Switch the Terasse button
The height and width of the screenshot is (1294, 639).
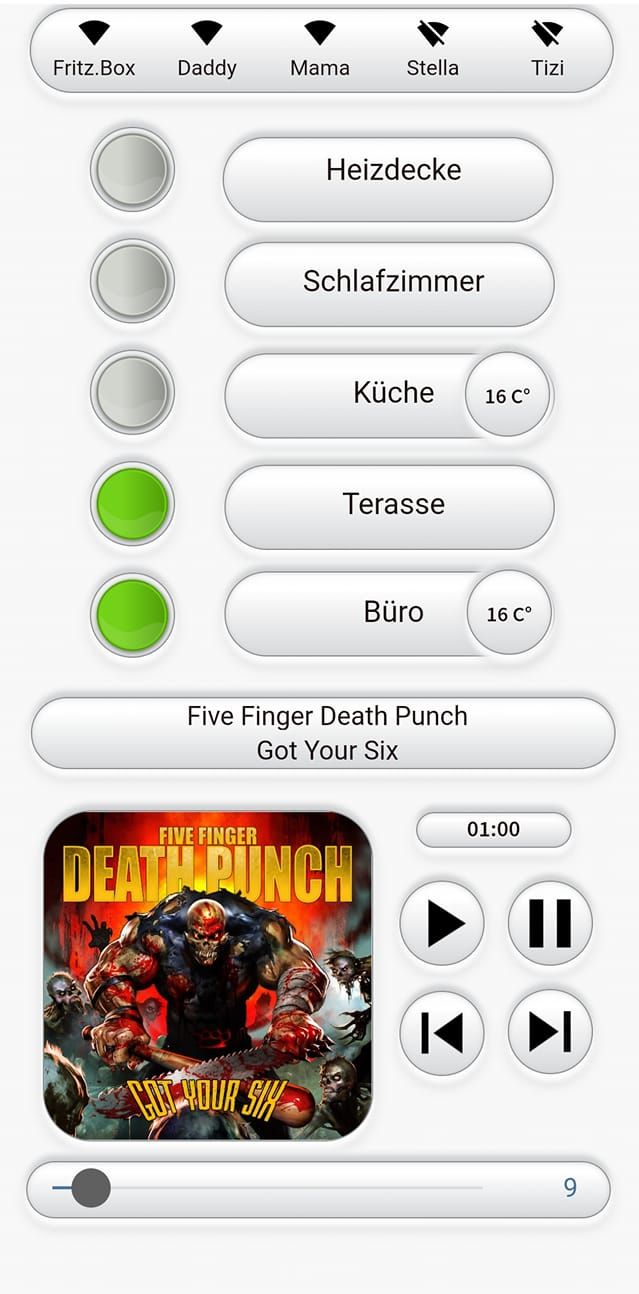(x=389, y=506)
